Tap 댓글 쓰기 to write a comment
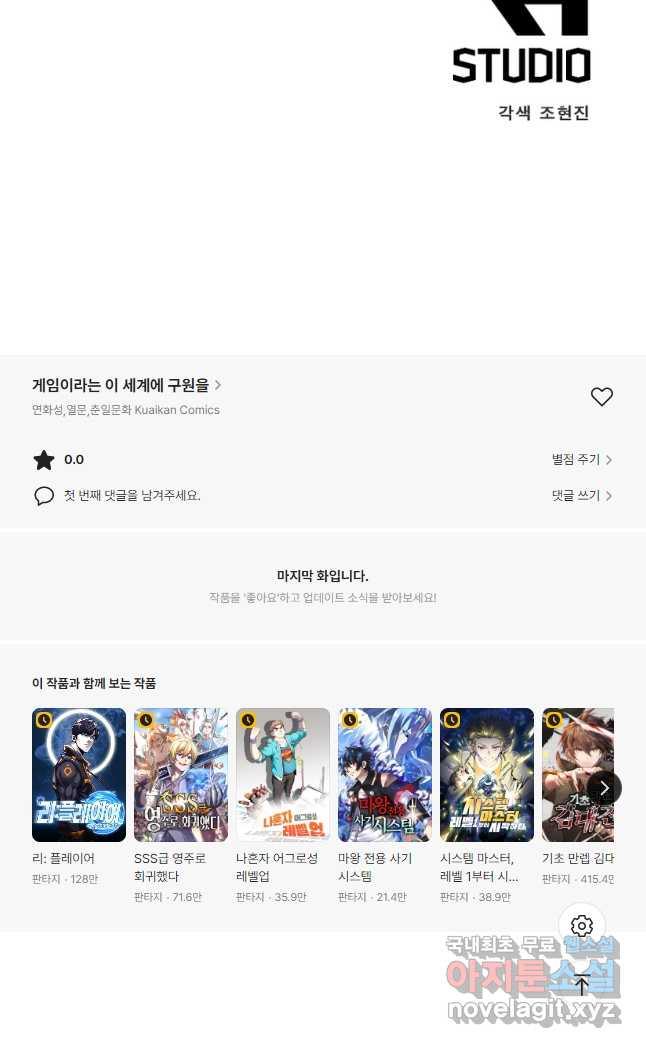The width and height of the screenshot is (646, 1048). (581, 496)
